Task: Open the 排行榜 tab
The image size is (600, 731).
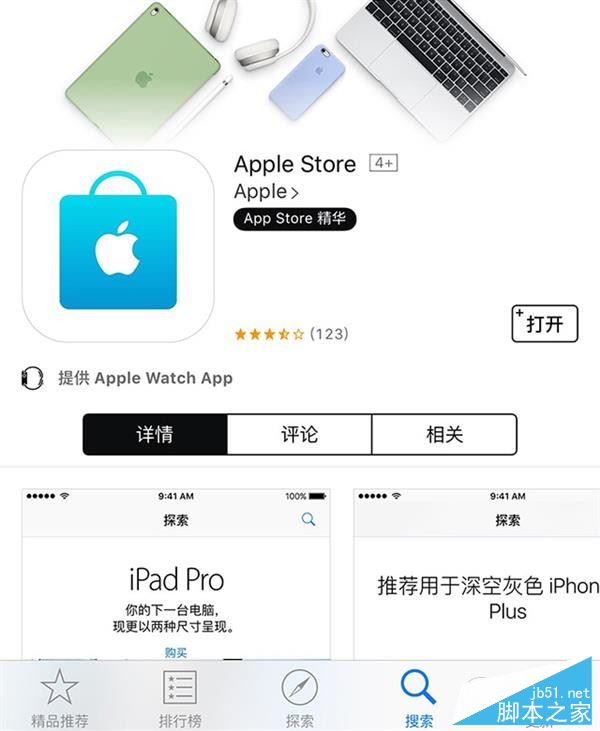Action: [180, 696]
